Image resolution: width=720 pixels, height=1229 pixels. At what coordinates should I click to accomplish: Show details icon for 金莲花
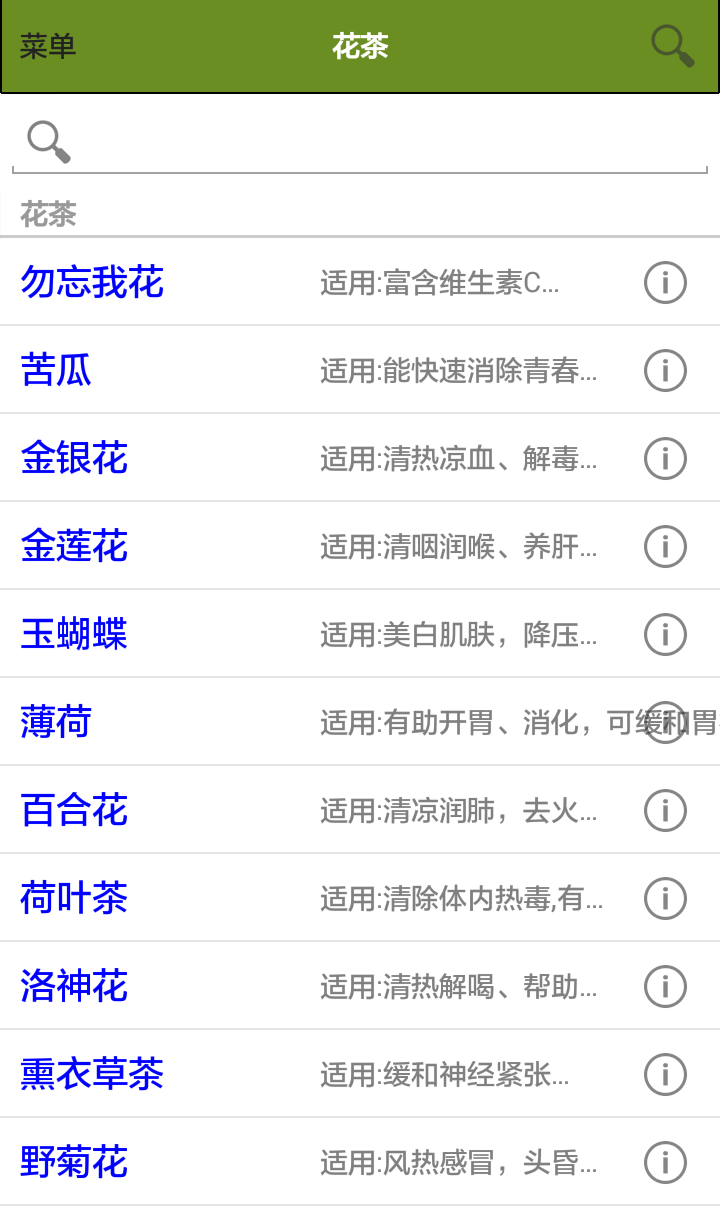point(665,546)
